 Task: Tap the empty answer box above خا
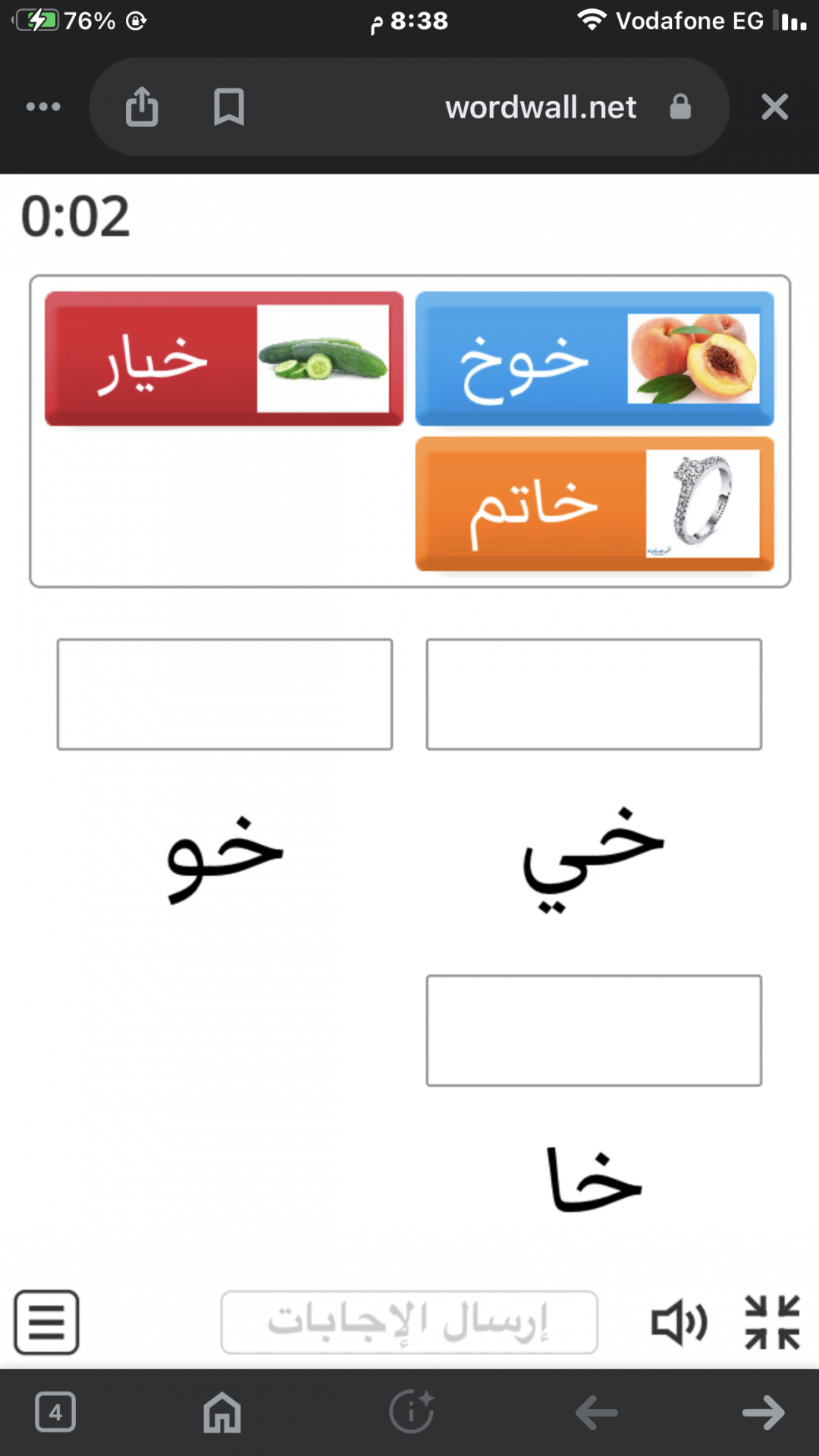click(594, 1031)
